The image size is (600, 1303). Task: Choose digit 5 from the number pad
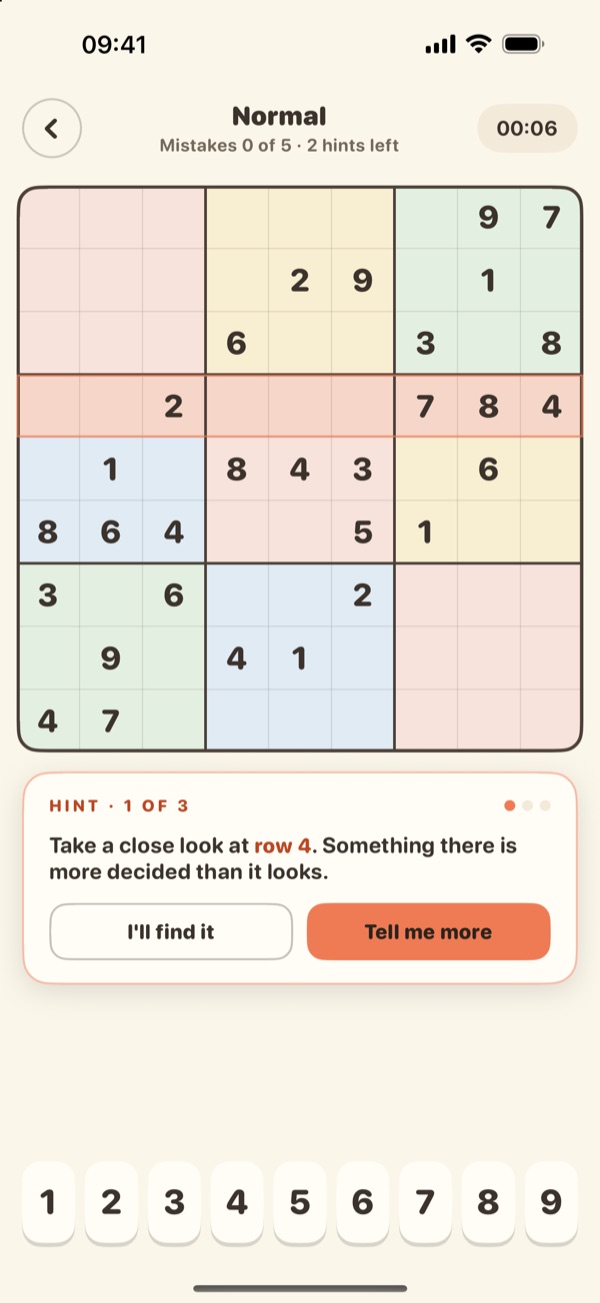(x=300, y=1201)
